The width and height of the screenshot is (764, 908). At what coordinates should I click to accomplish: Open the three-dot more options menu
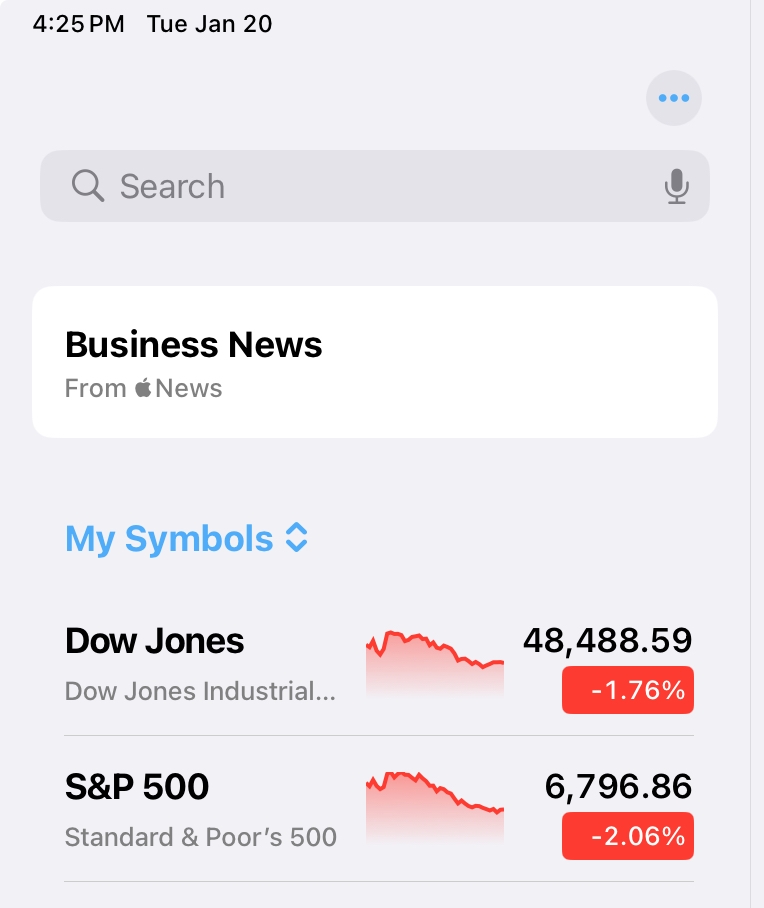point(674,98)
